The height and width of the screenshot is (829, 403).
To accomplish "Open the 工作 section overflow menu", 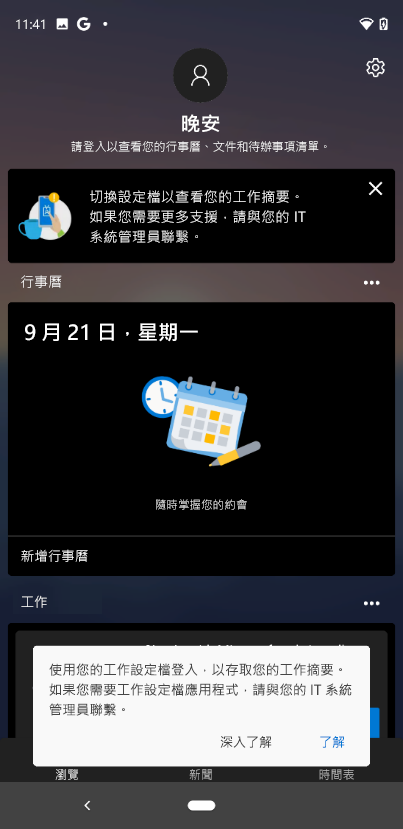I will (x=372, y=603).
